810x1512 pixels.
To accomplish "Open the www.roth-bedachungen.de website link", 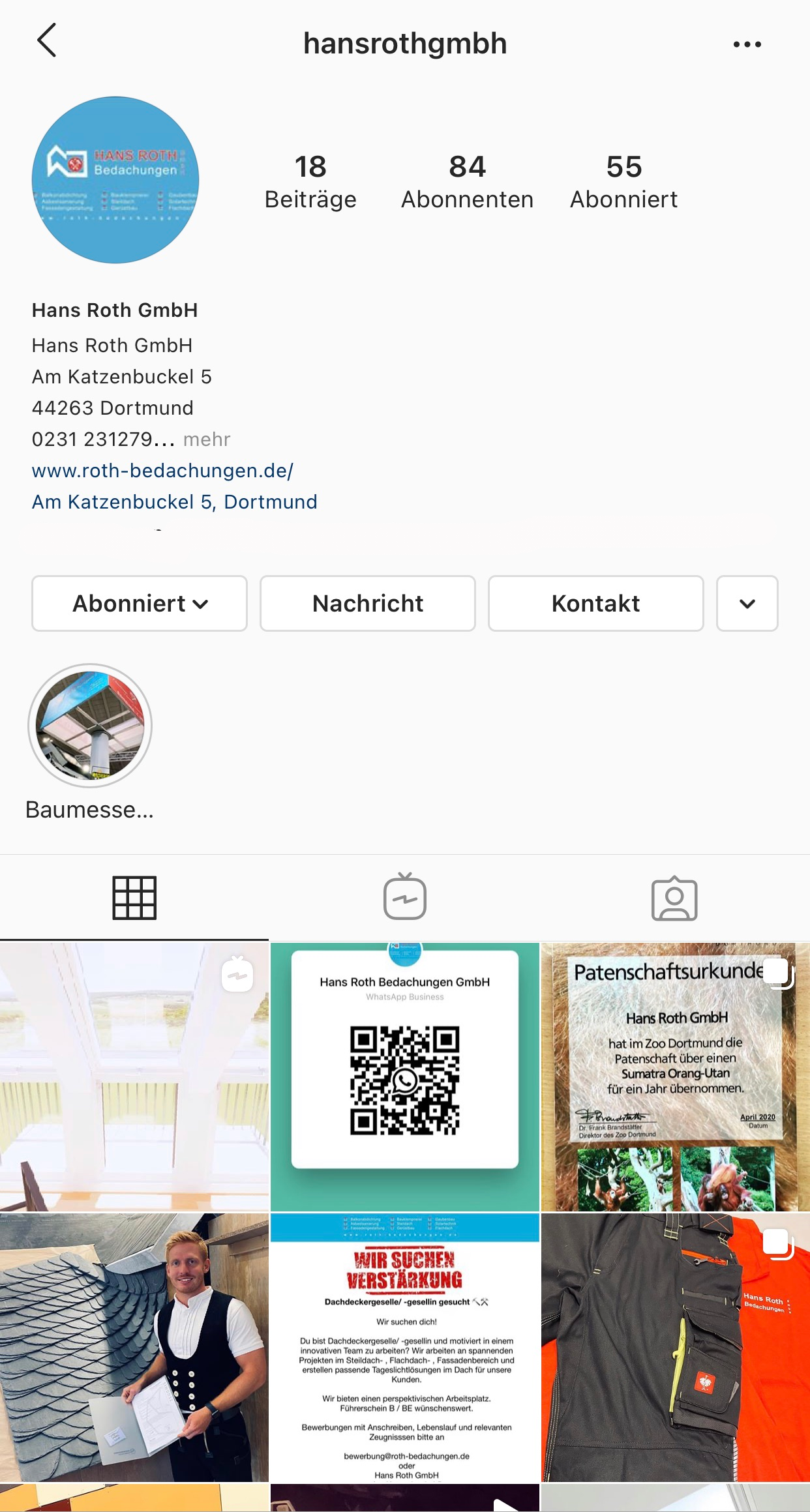I will 162,471.
